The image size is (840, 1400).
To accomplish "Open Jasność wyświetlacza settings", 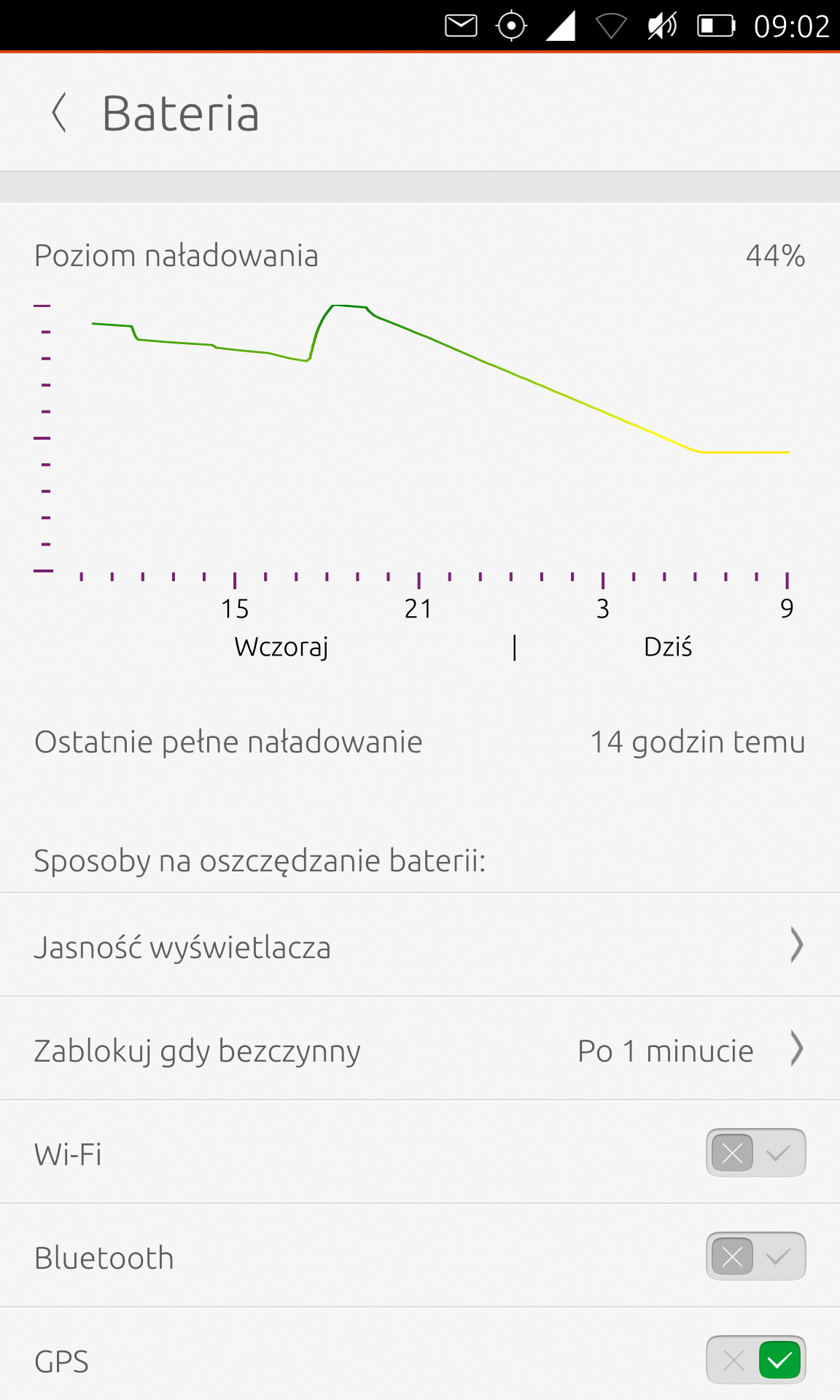I will click(x=419, y=946).
